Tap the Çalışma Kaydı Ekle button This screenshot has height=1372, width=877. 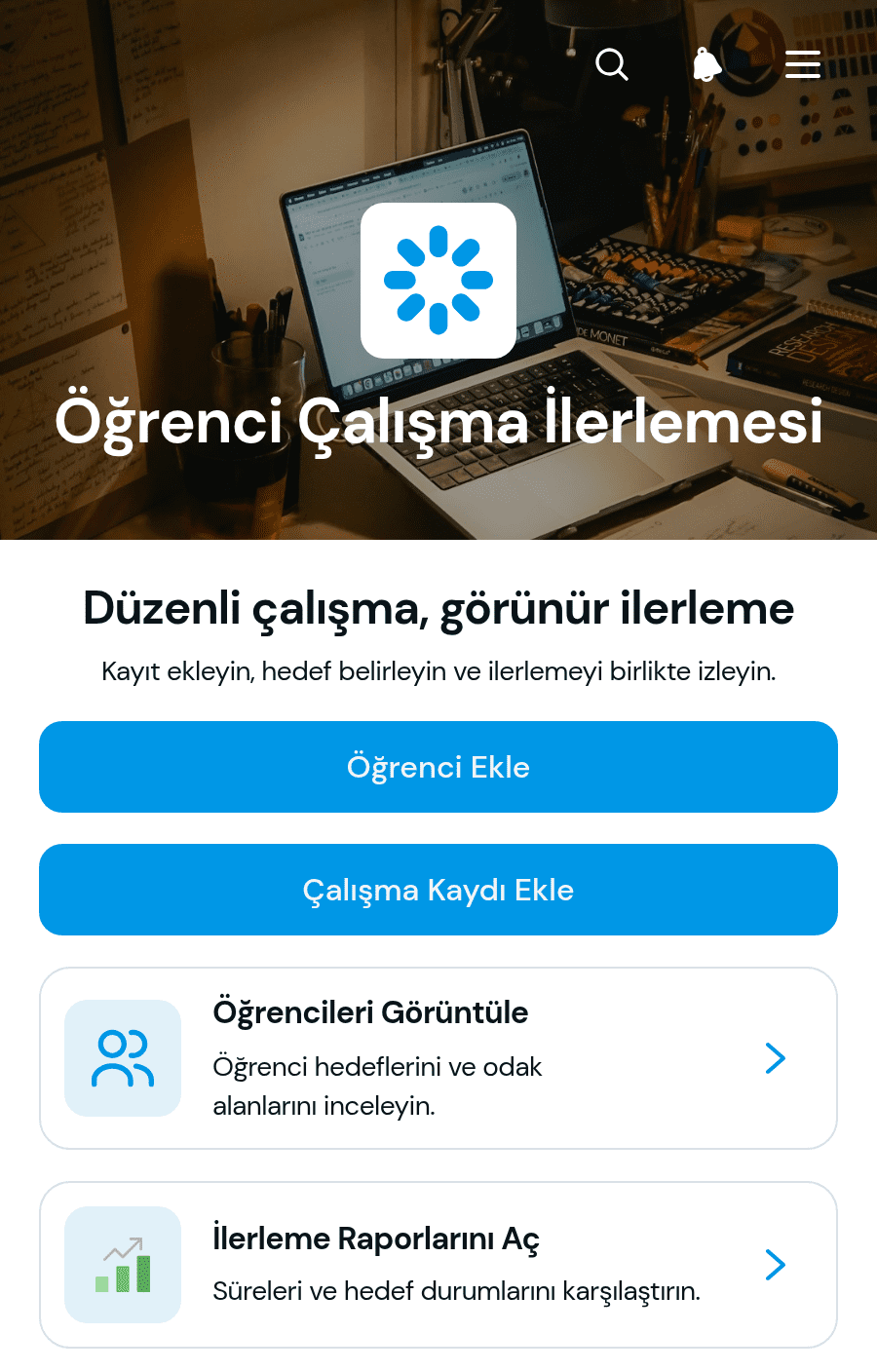[438, 890]
